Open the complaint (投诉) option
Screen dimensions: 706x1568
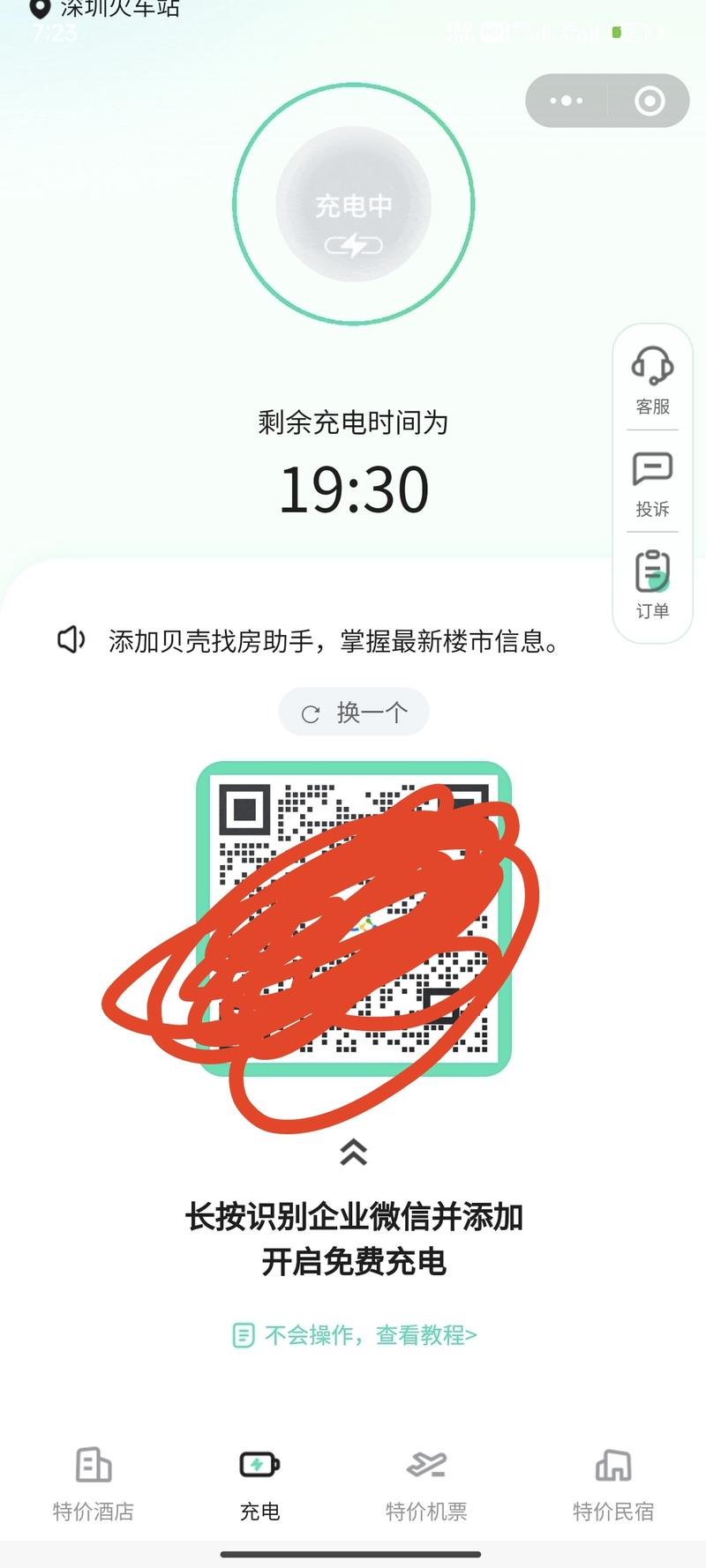[652, 483]
